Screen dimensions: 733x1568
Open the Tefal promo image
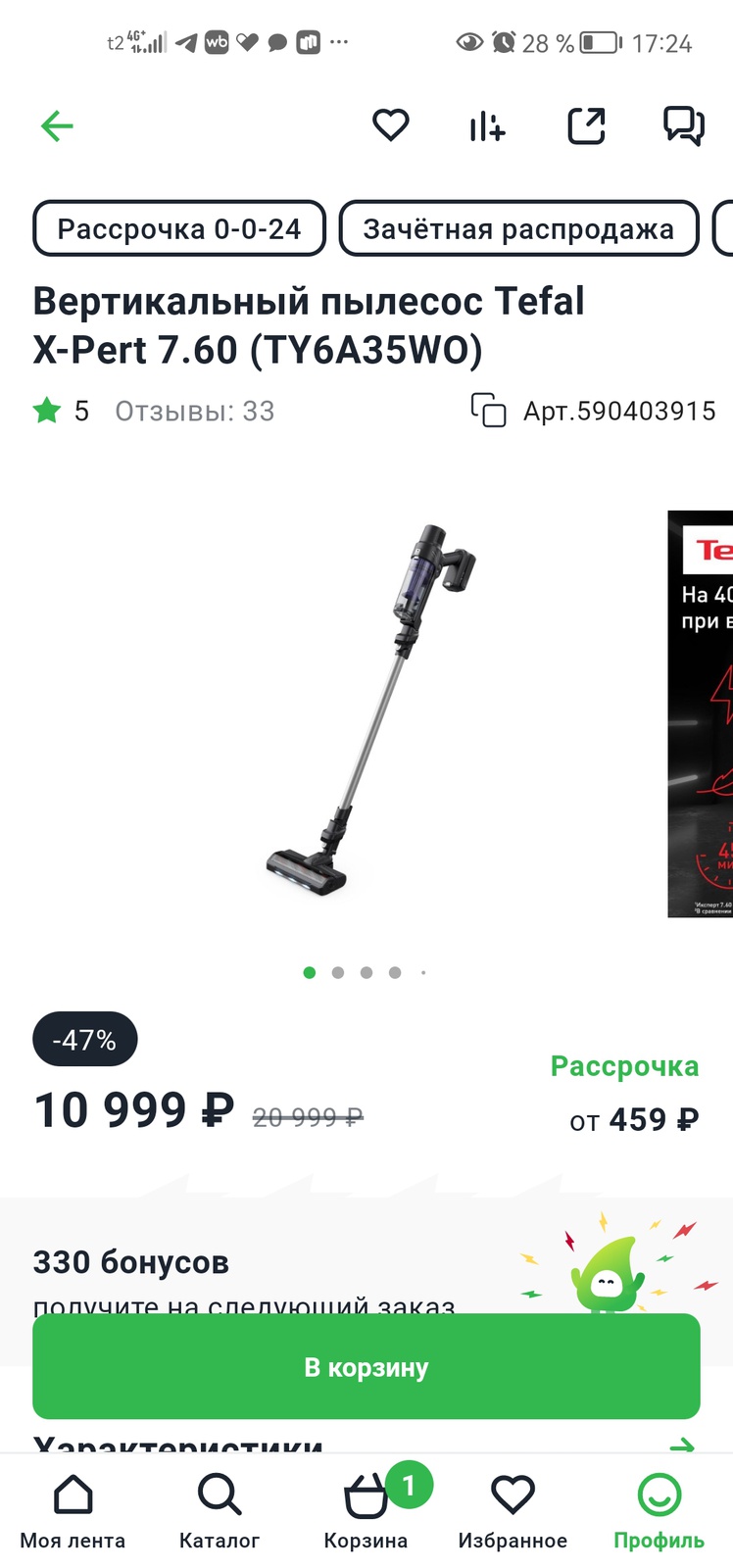702,713
